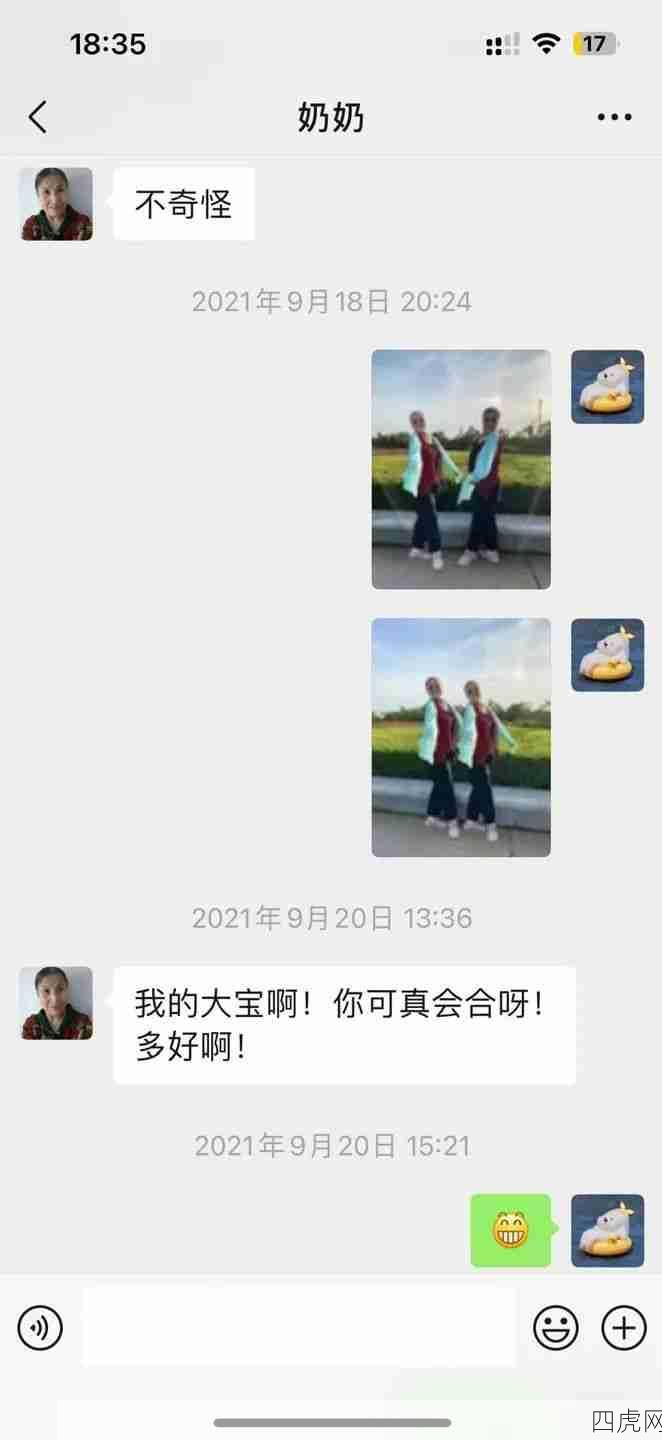Viewport: 662px width, 1440px height.
Task: View 奶奶's profile from the 不奇怪 avatar
Action: (56, 204)
